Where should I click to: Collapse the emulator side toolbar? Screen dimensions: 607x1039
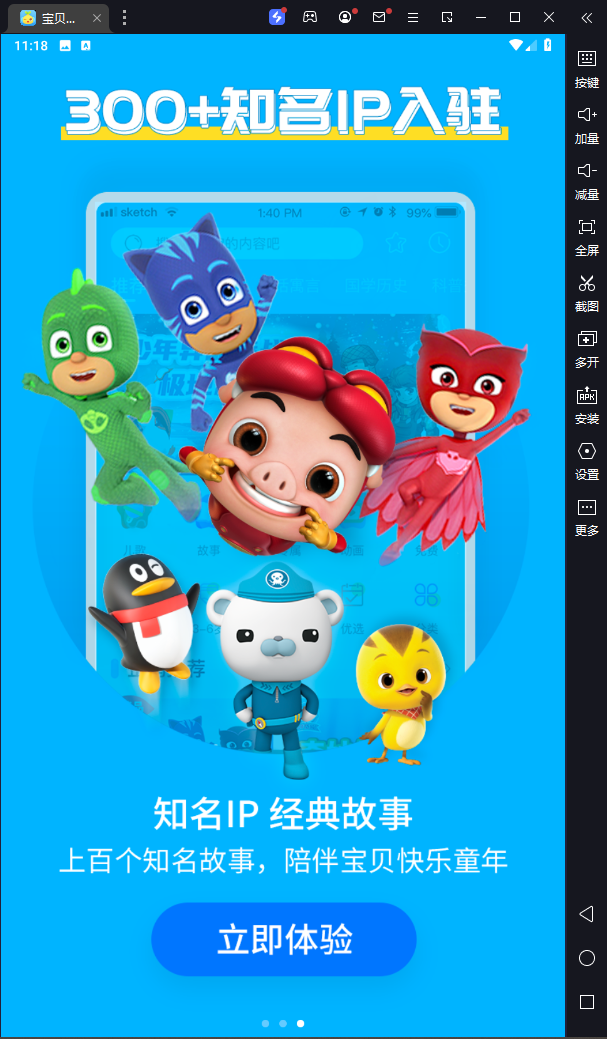(586, 17)
